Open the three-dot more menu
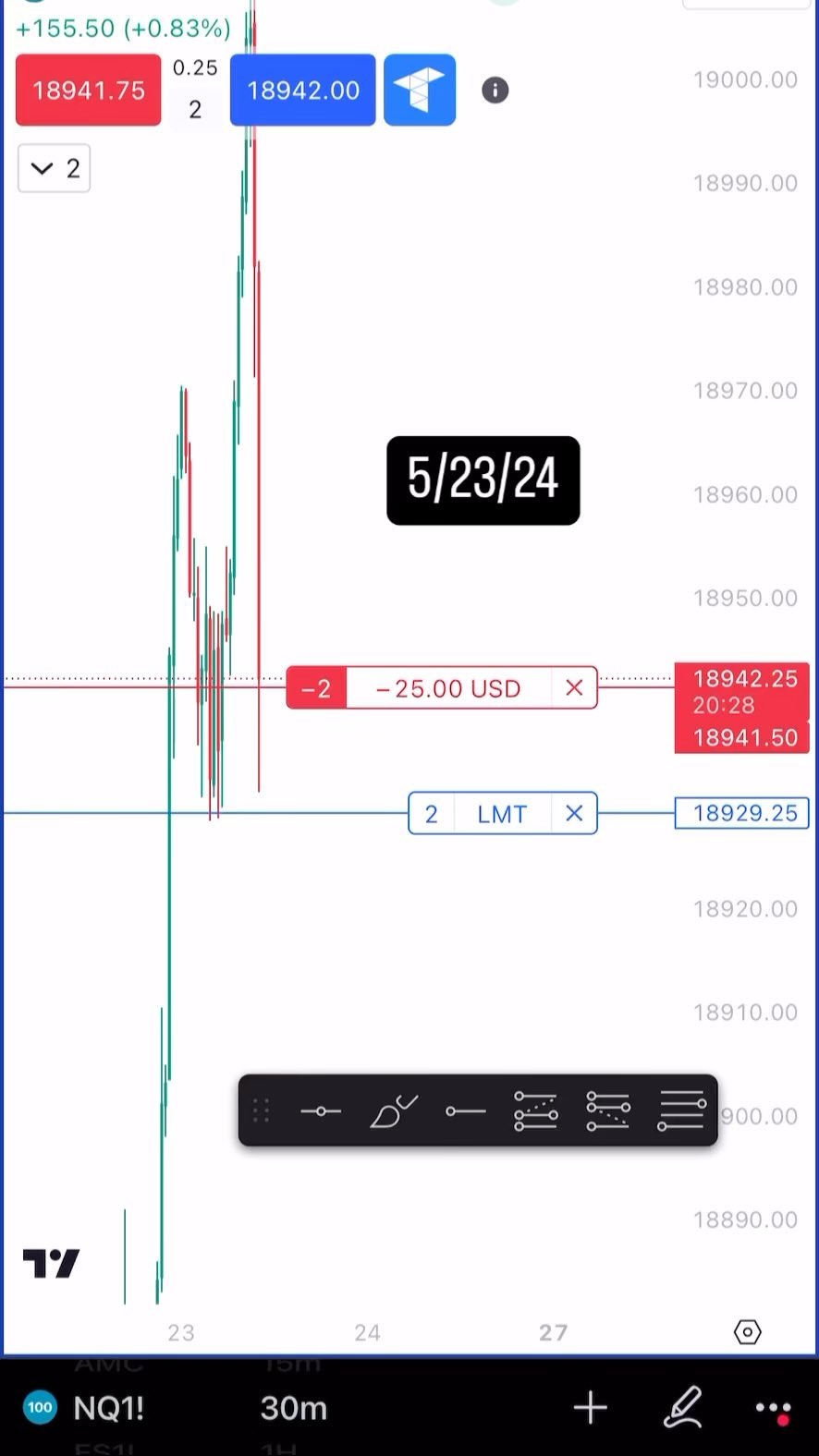 (773, 1409)
